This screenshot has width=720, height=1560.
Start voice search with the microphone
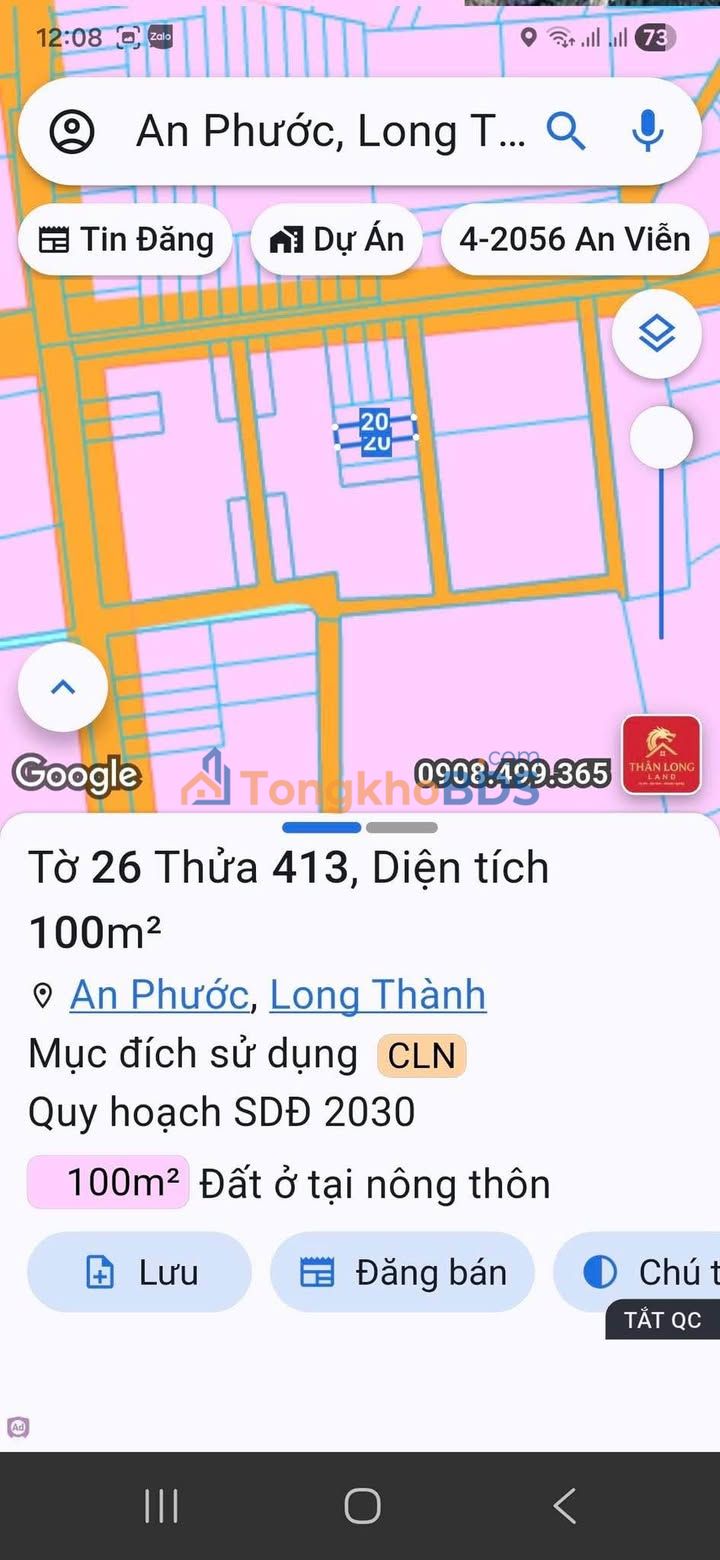pos(648,132)
